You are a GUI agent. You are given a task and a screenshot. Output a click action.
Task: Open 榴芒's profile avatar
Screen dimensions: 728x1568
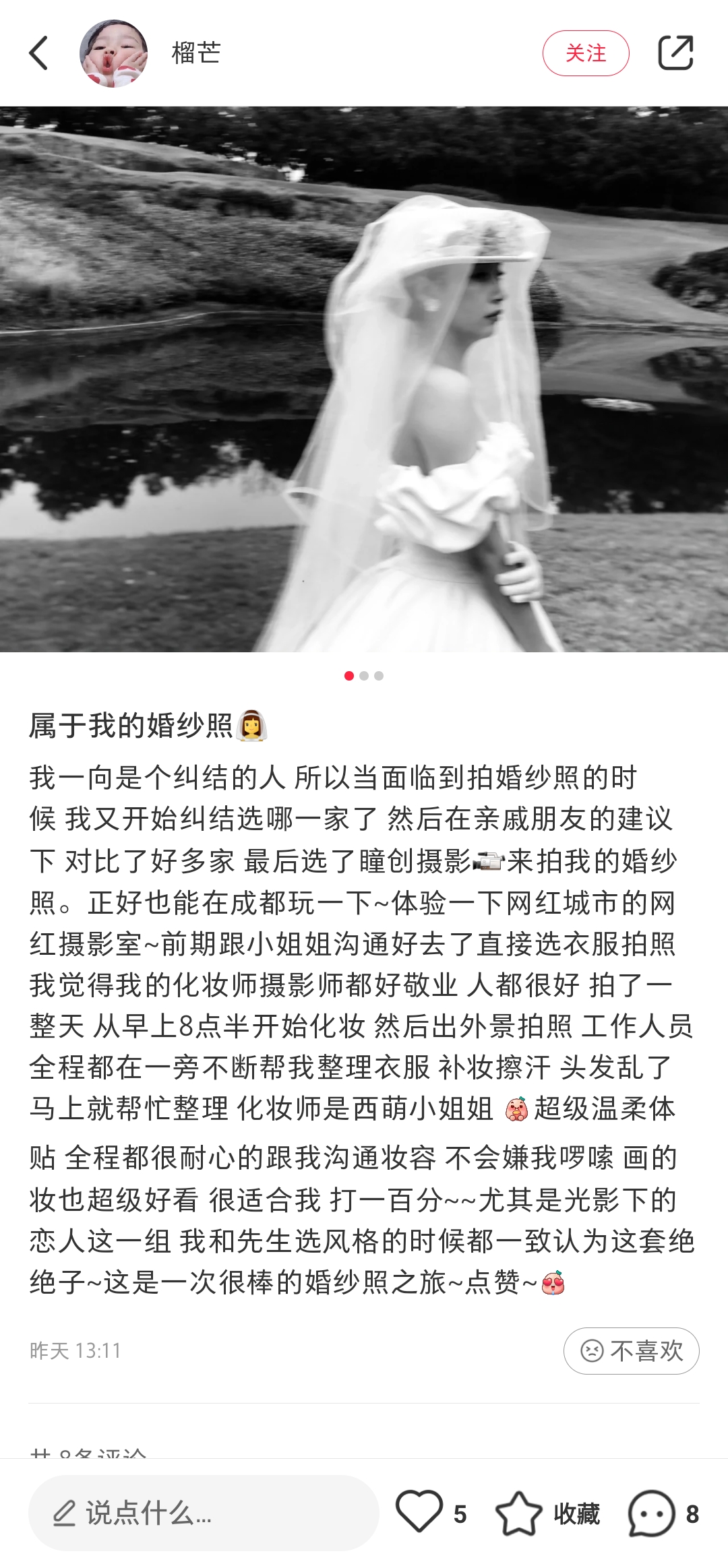pos(113,53)
